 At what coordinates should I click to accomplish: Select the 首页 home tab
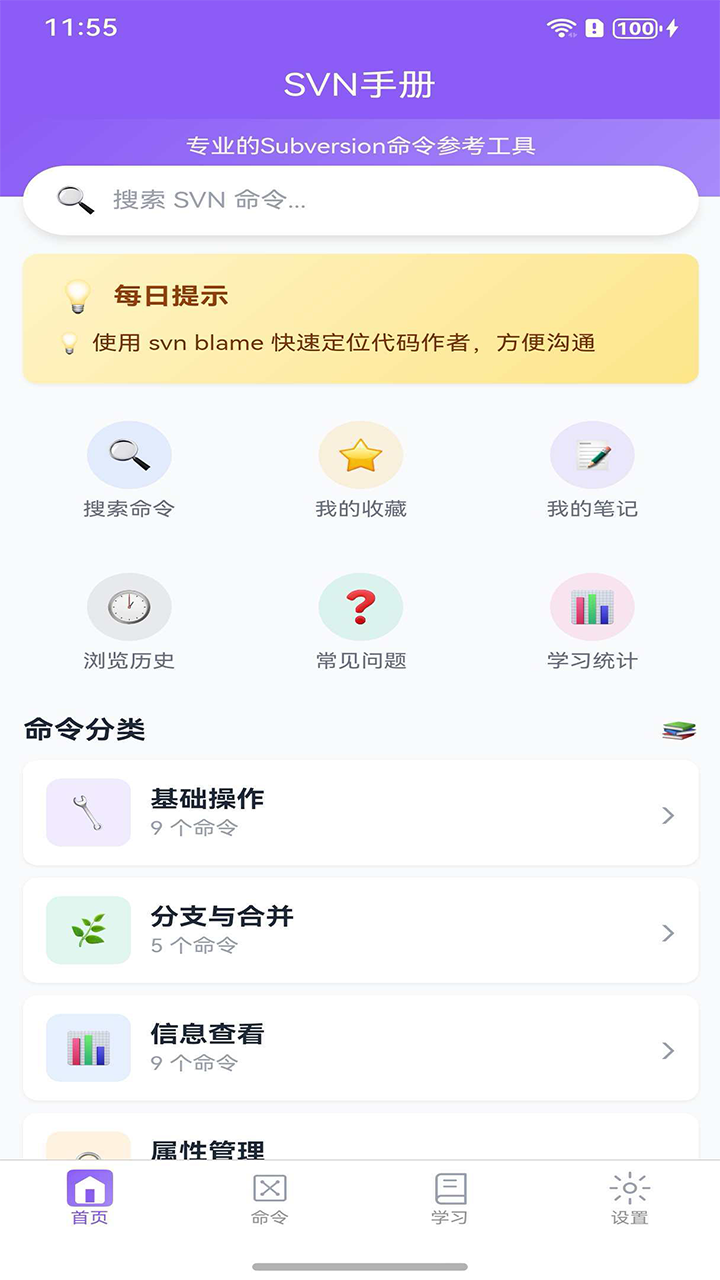coord(88,1199)
